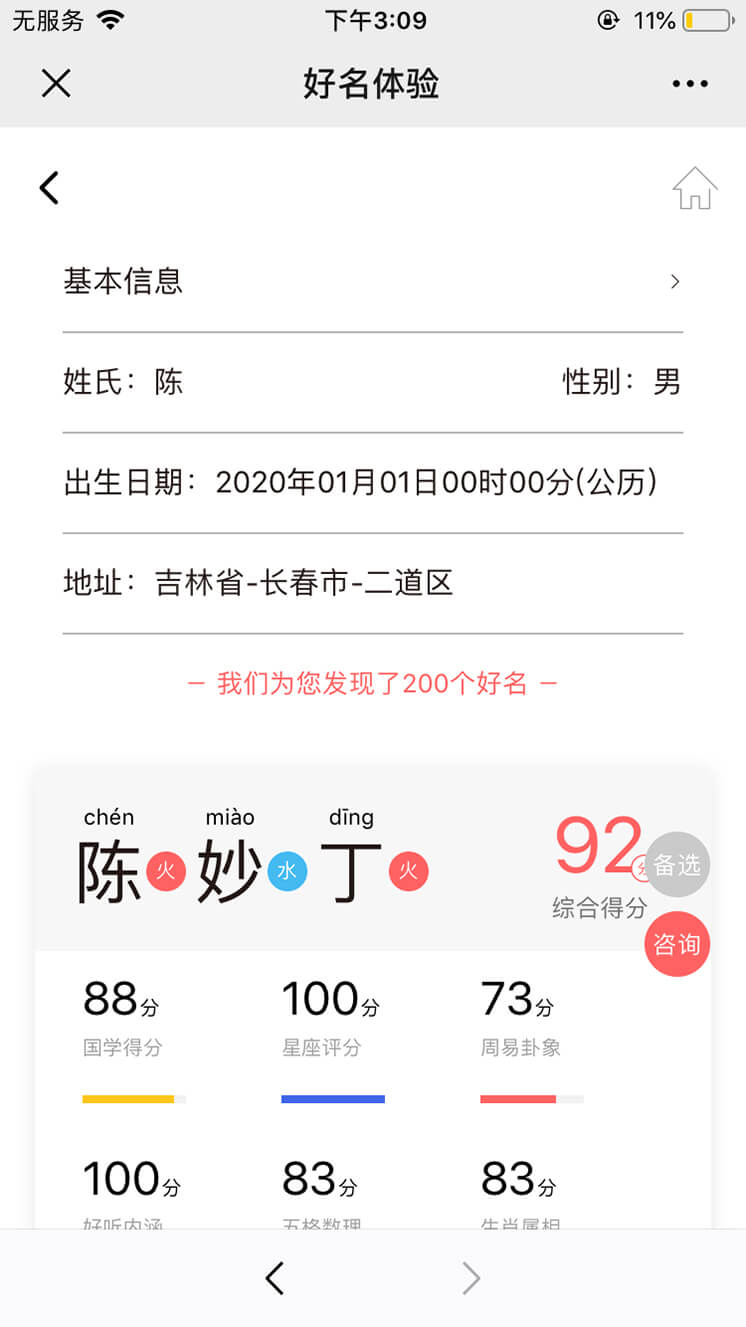This screenshot has width=746, height=1327.
Task: Tap the red 咨询 button
Action: pyautogui.click(x=677, y=944)
